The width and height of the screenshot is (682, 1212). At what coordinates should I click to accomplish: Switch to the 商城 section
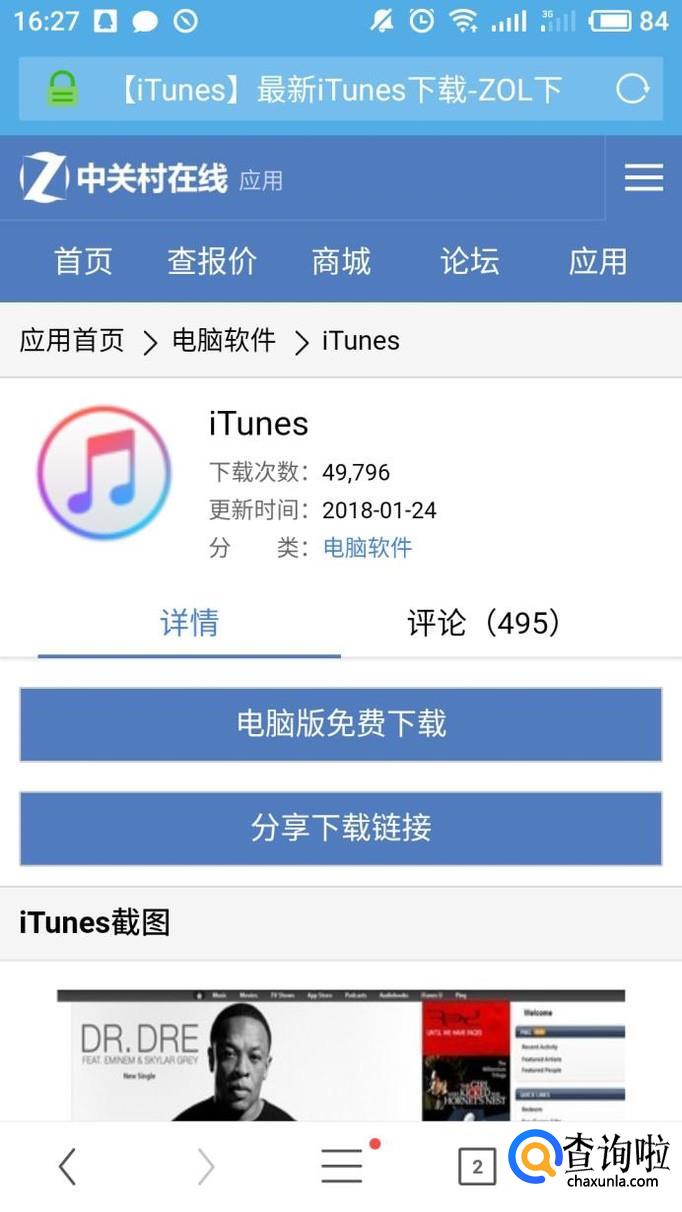point(341,261)
